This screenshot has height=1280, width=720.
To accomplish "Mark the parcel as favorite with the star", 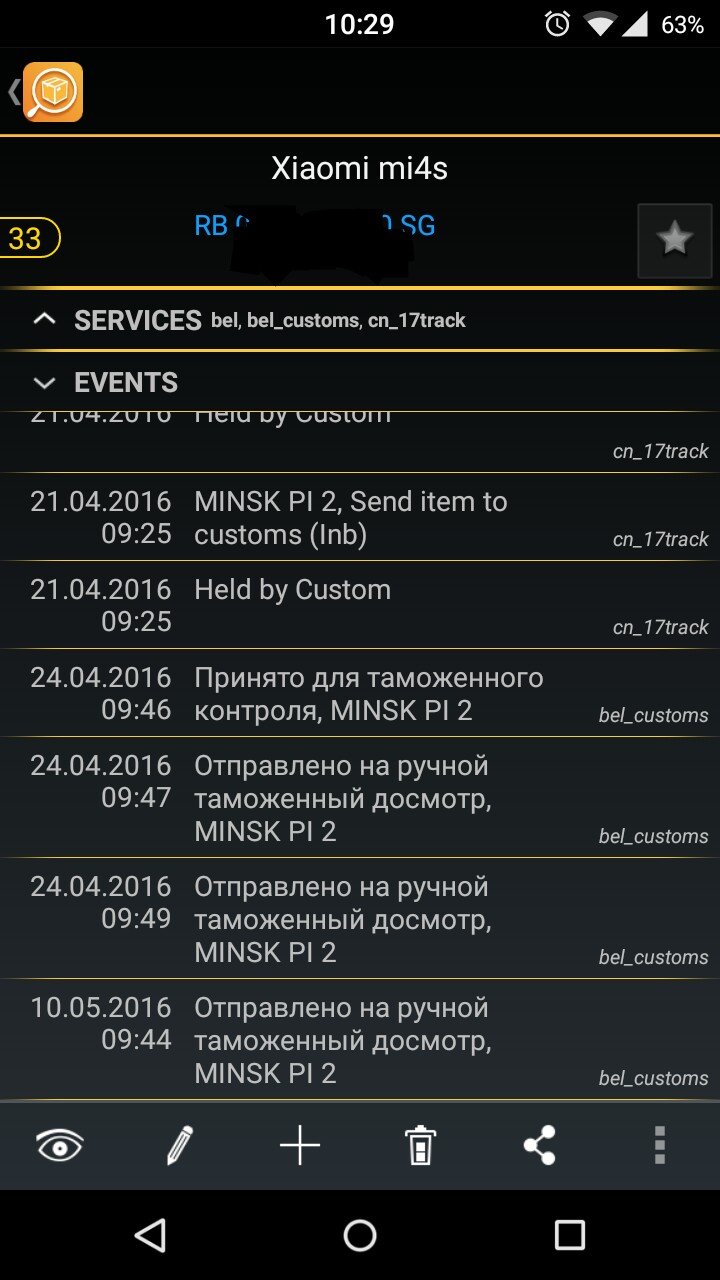I will 674,240.
